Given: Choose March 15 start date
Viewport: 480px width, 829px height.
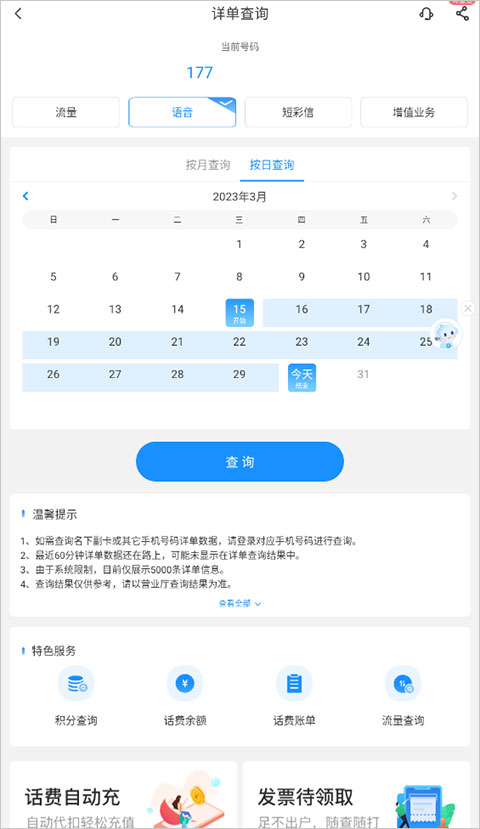Looking at the screenshot, I should 239,312.
